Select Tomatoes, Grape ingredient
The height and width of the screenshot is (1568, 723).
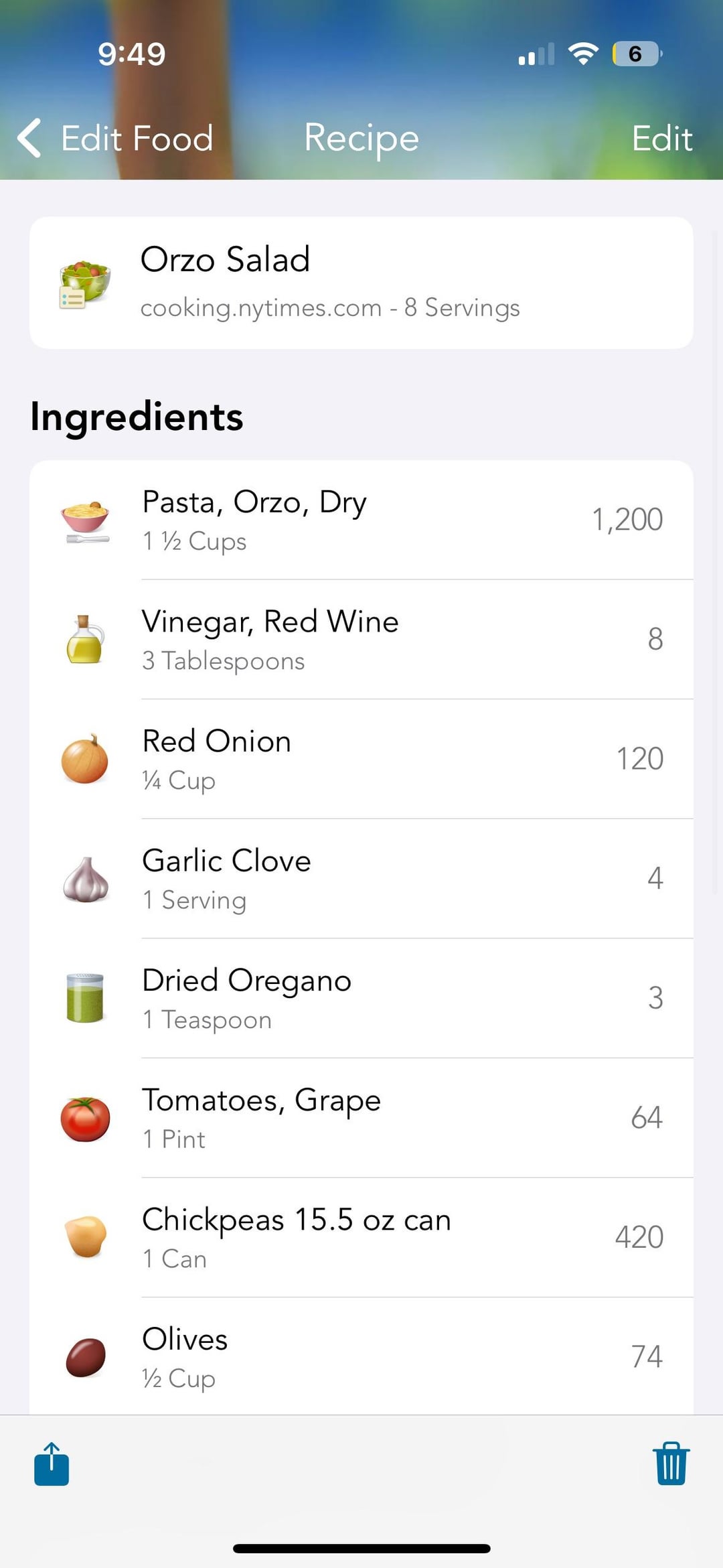361,1118
